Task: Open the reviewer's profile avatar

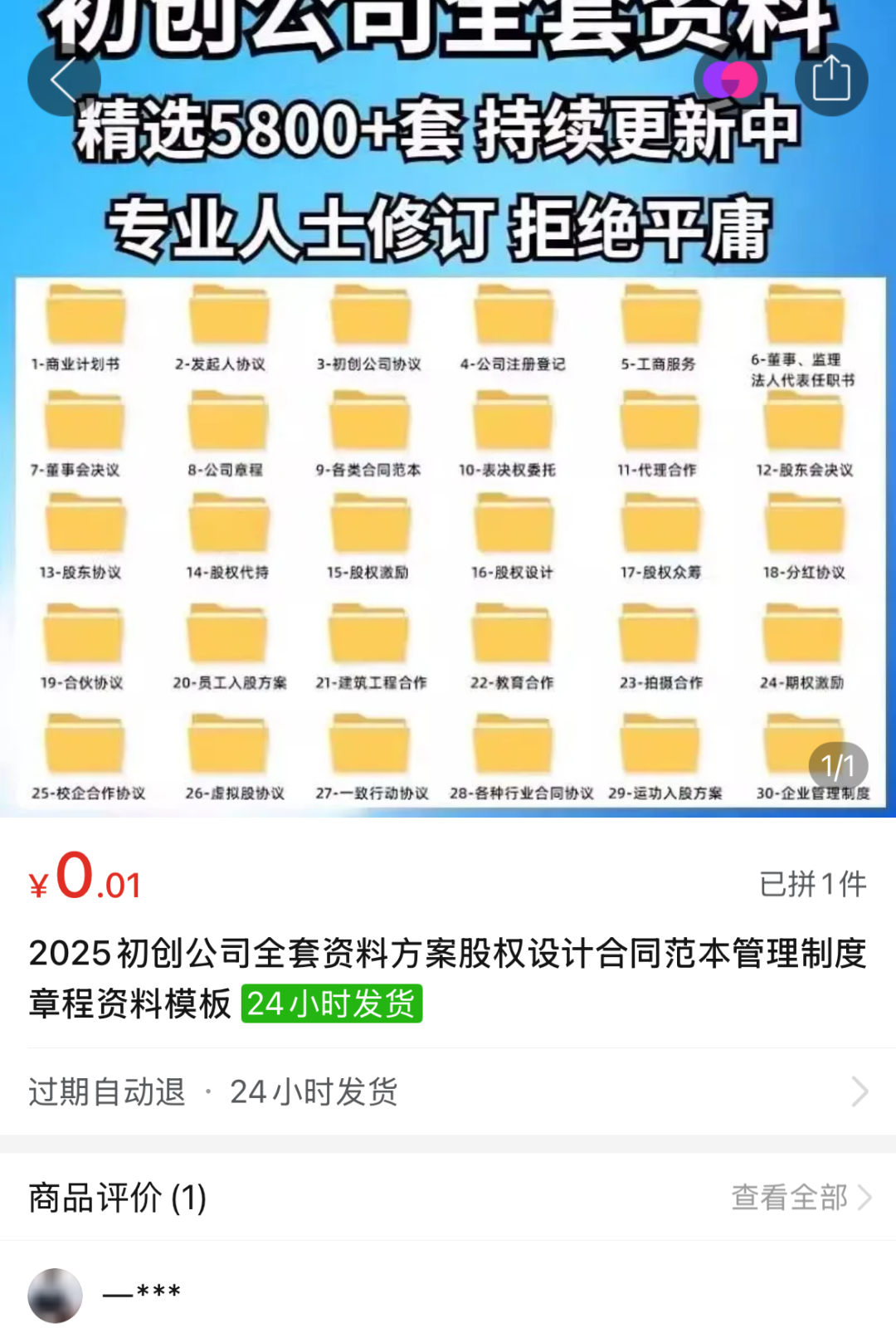Action: 56,1295
